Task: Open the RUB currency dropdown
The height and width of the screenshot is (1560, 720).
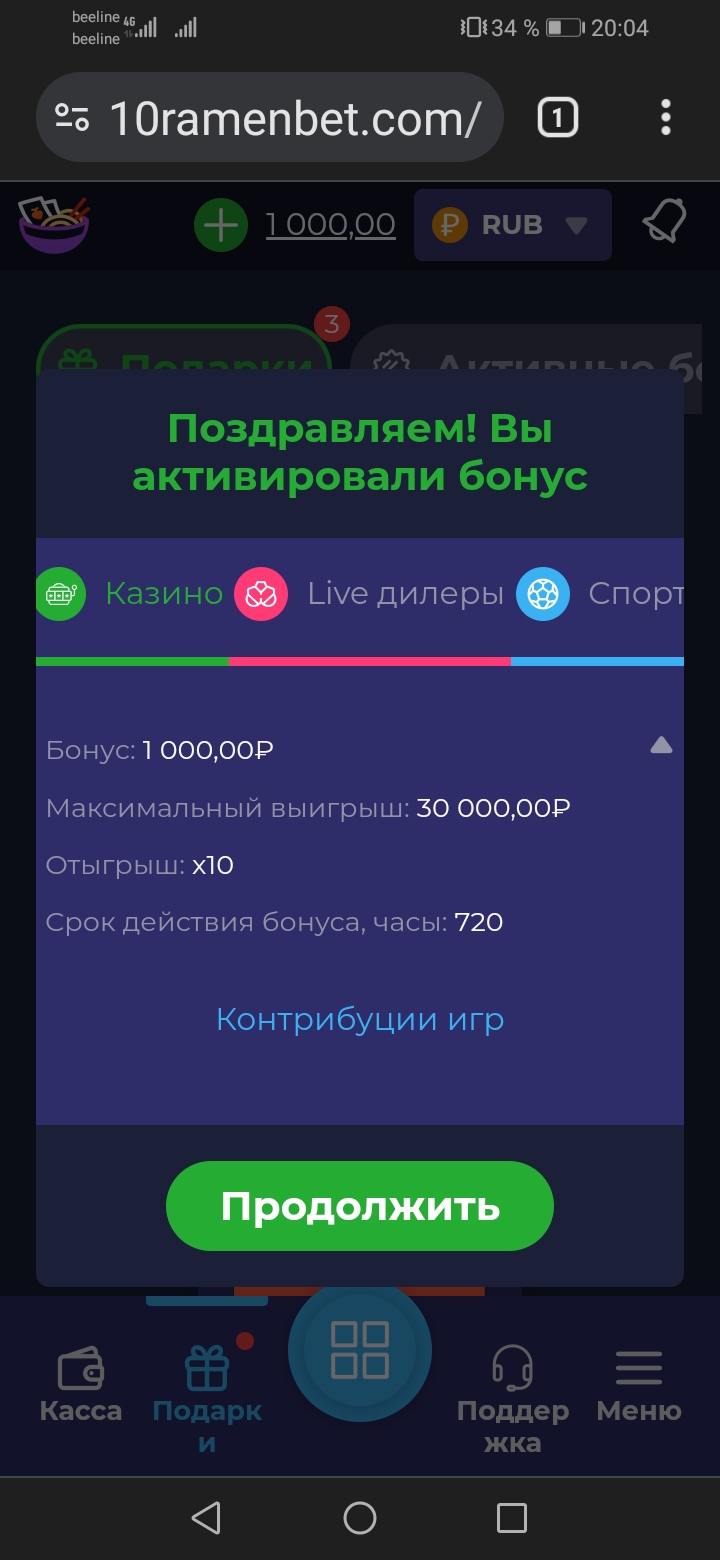Action: point(512,224)
